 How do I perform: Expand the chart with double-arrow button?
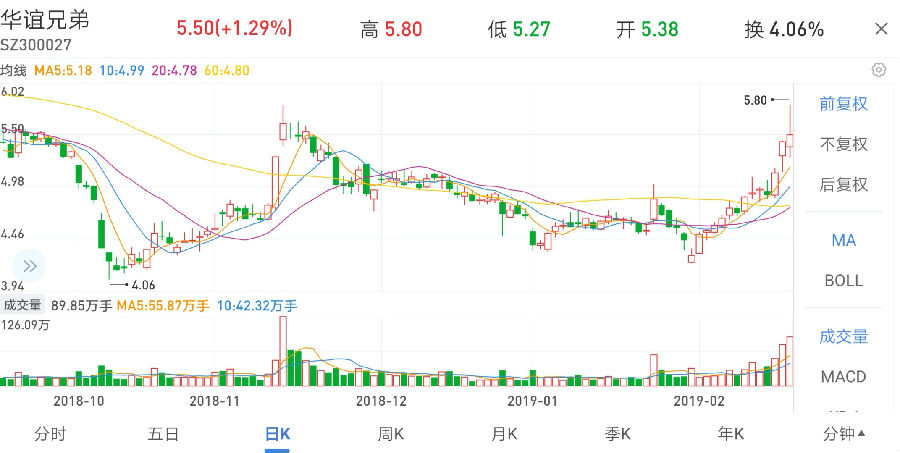pyautogui.click(x=29, y=266)
